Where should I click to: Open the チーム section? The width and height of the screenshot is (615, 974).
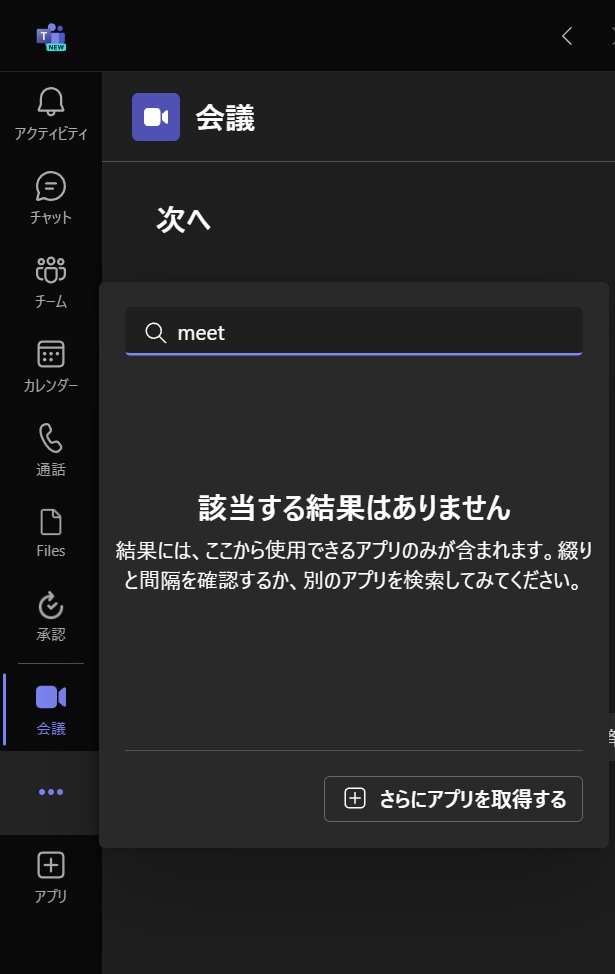(x=51, y=282)
